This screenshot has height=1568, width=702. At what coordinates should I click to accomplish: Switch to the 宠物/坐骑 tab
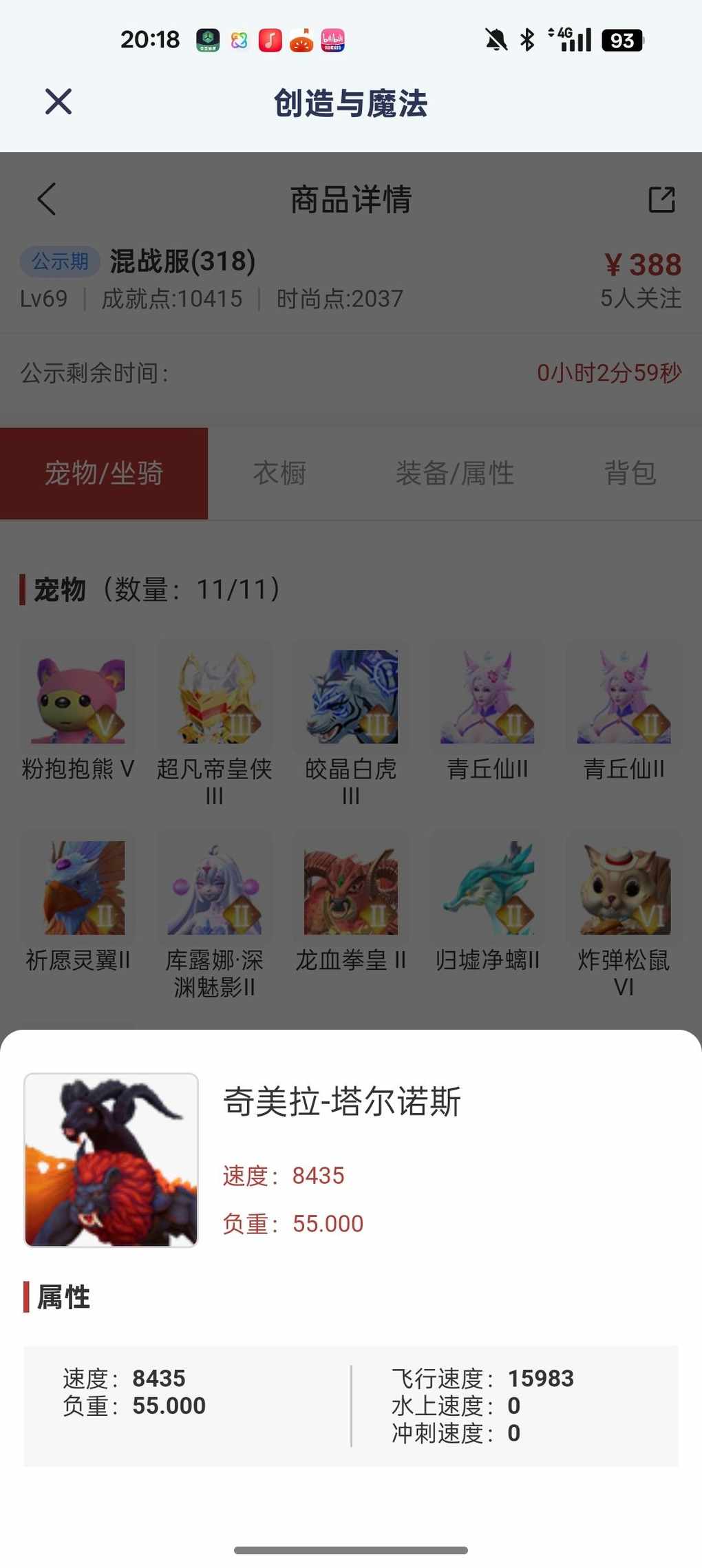point(104,474)
